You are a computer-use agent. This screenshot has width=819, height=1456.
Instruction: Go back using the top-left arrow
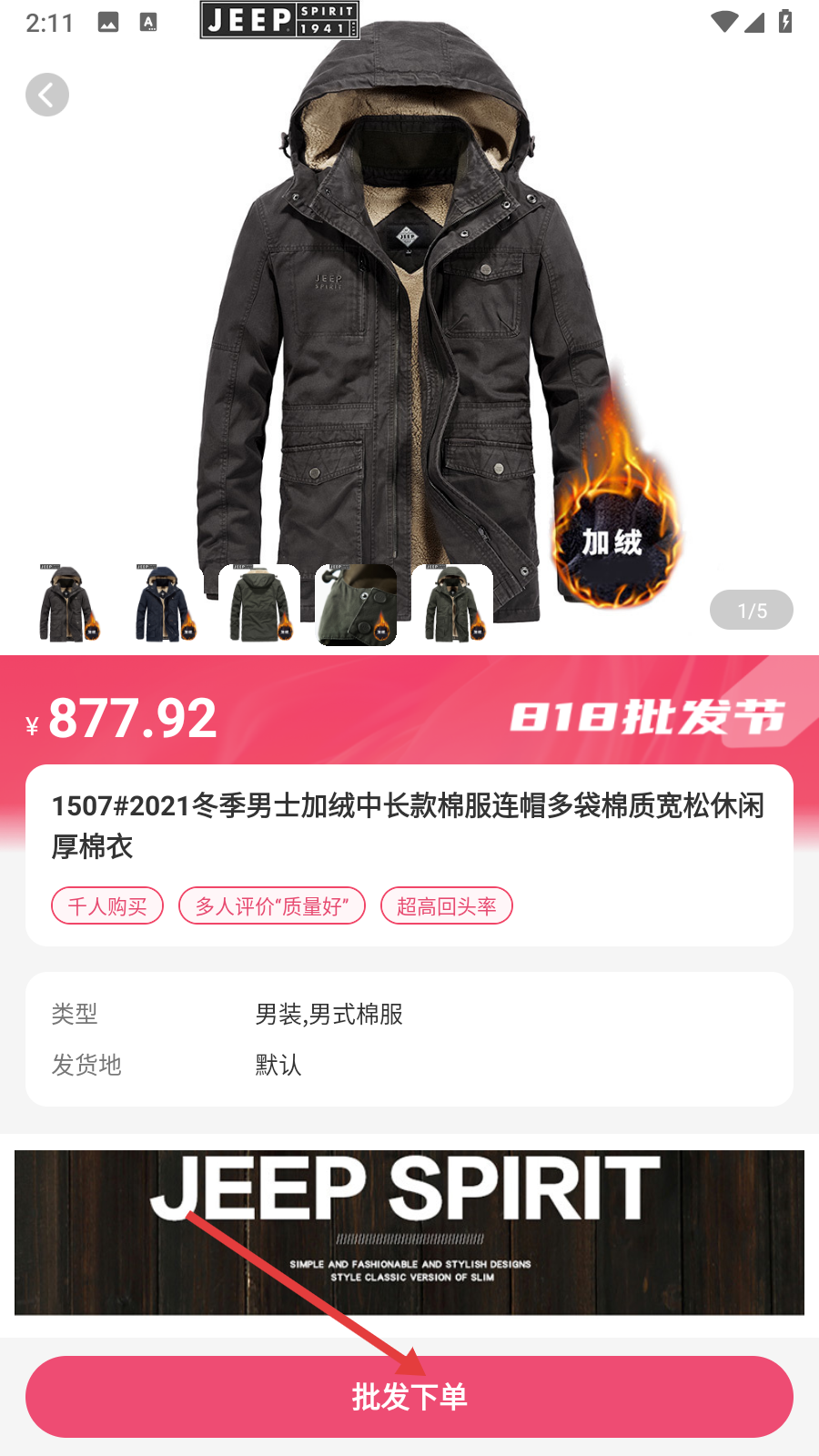(x=47, y=95)
